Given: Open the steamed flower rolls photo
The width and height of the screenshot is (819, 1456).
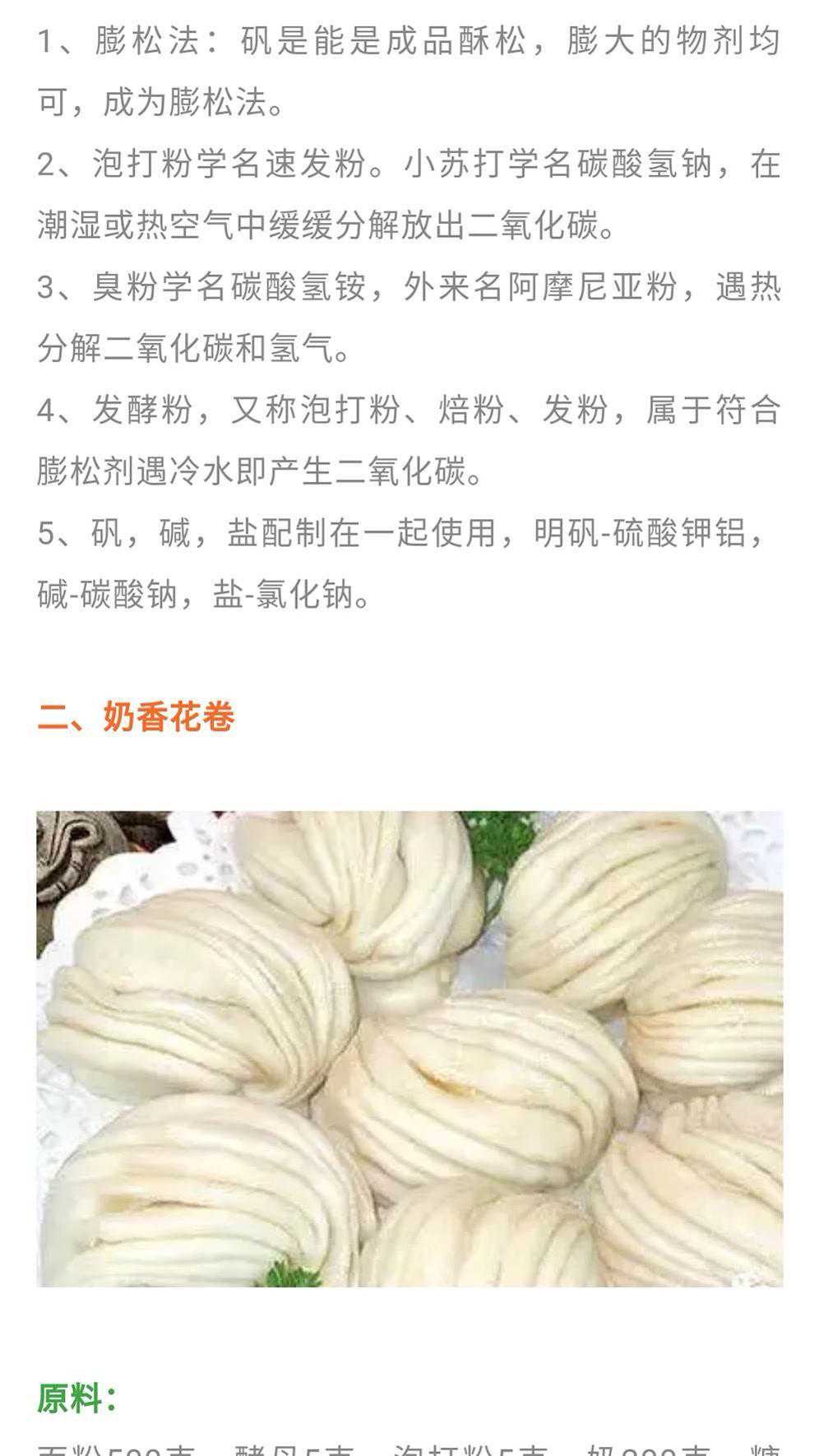Looking at the screenshot, I should [409, 1049].
